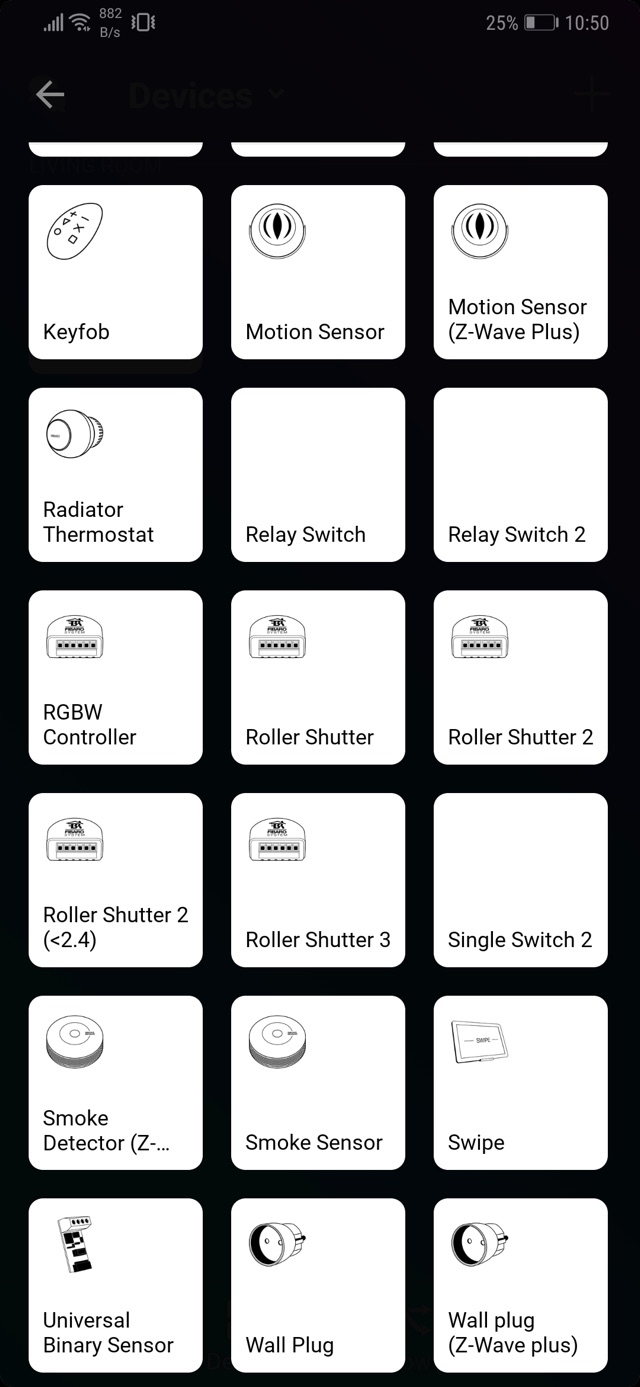Go back using the top arrow
The width and height of the screenshot is (640, 1387).
(x=49, y=95)
